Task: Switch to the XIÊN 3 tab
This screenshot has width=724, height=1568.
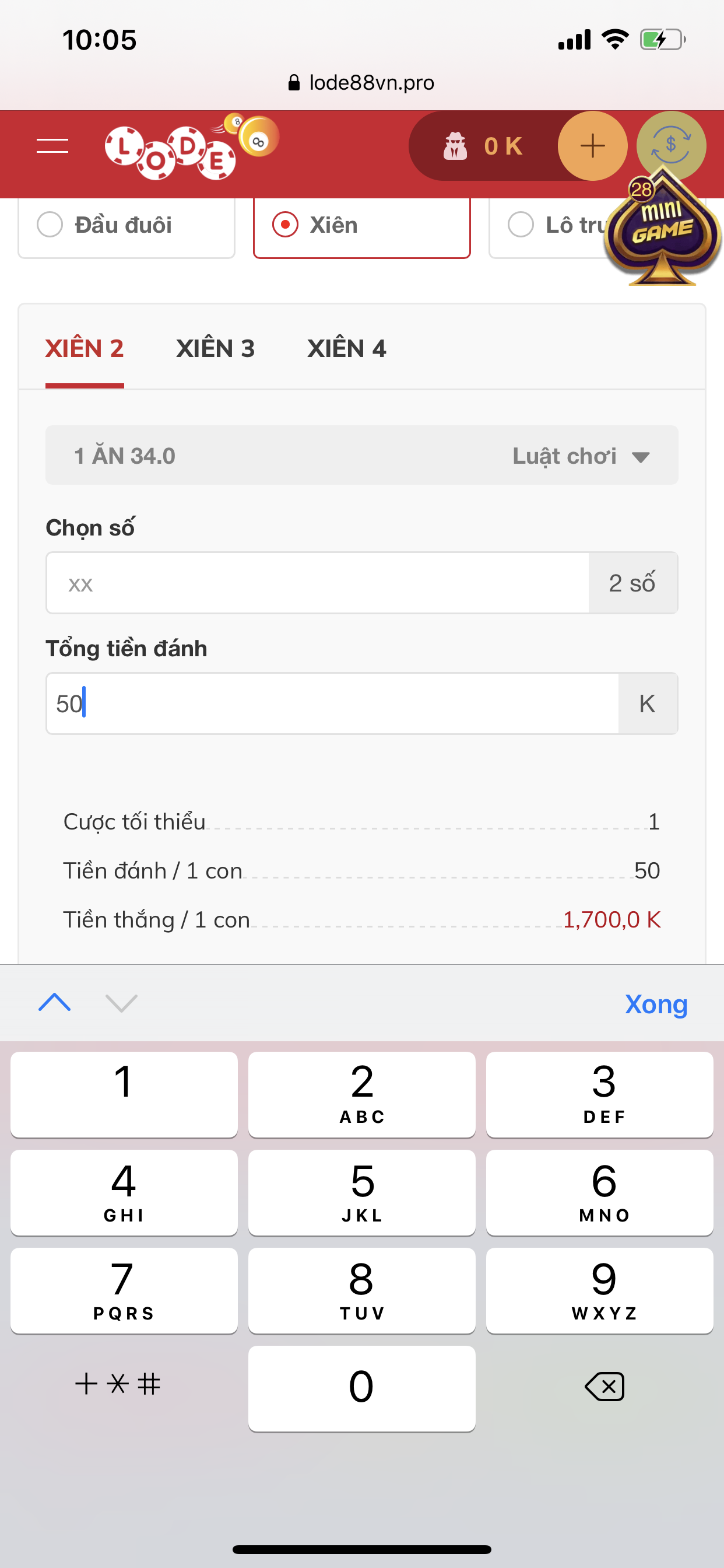Action: tap(215, 349)
